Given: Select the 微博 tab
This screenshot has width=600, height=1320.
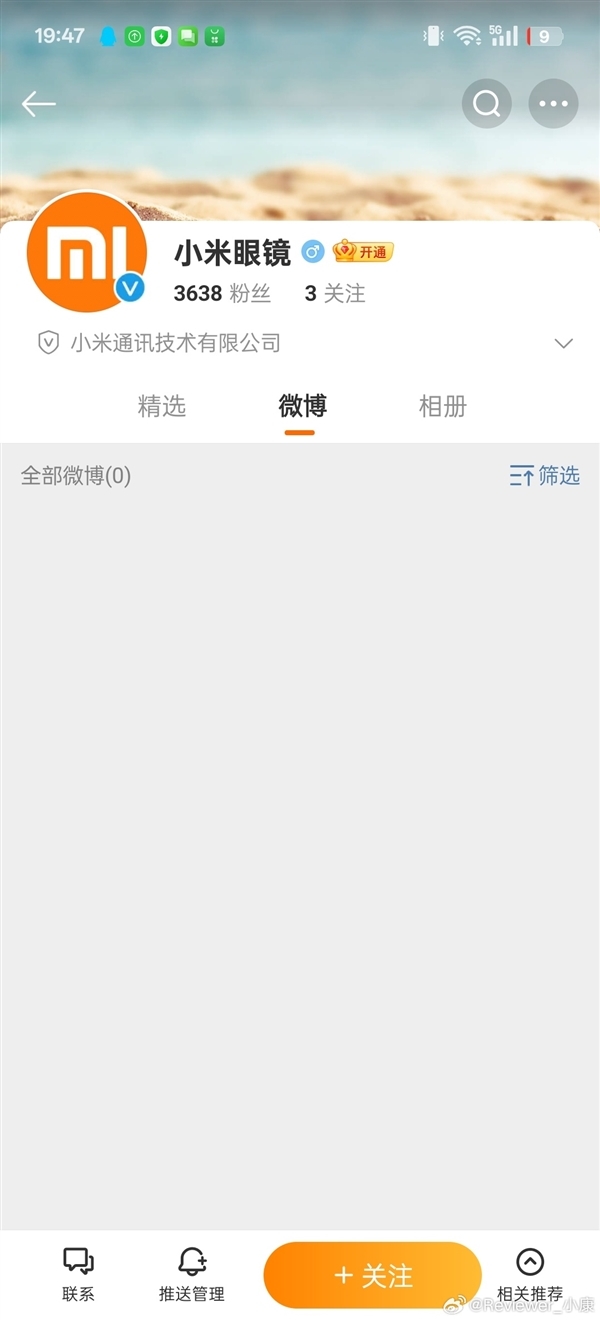Looking at the screenshot, I should (x=302, y=406).
